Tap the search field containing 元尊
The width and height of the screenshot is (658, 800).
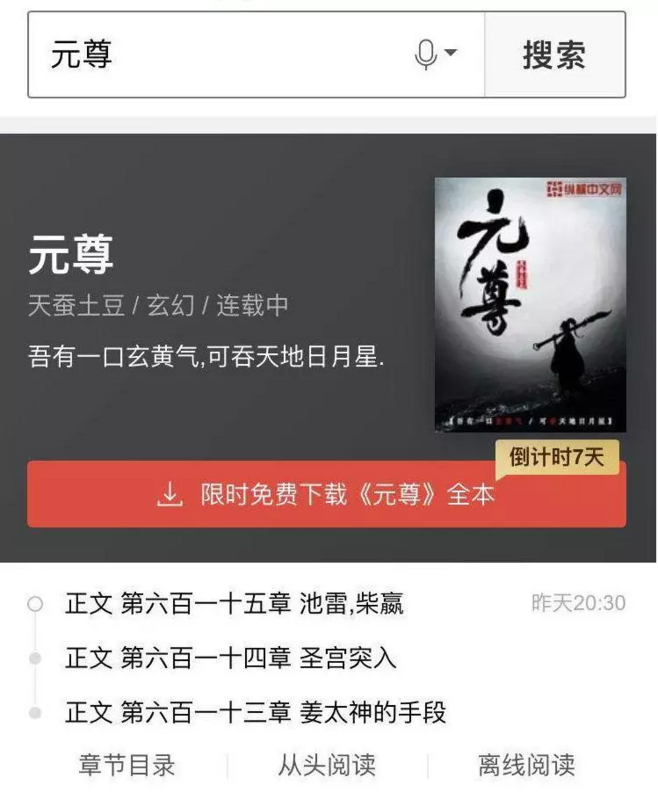(x=220, y=55)
